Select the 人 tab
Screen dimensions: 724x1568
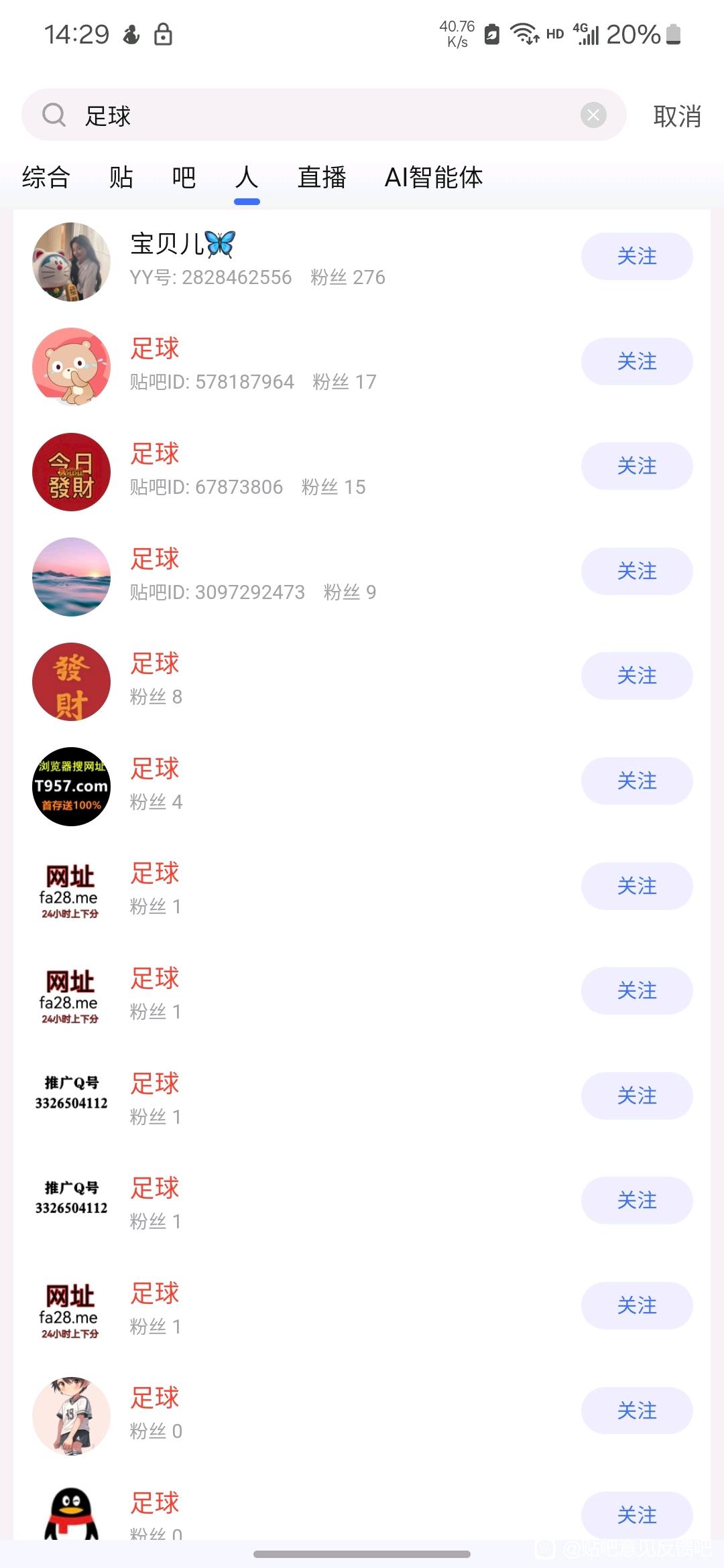coord(247,178)
